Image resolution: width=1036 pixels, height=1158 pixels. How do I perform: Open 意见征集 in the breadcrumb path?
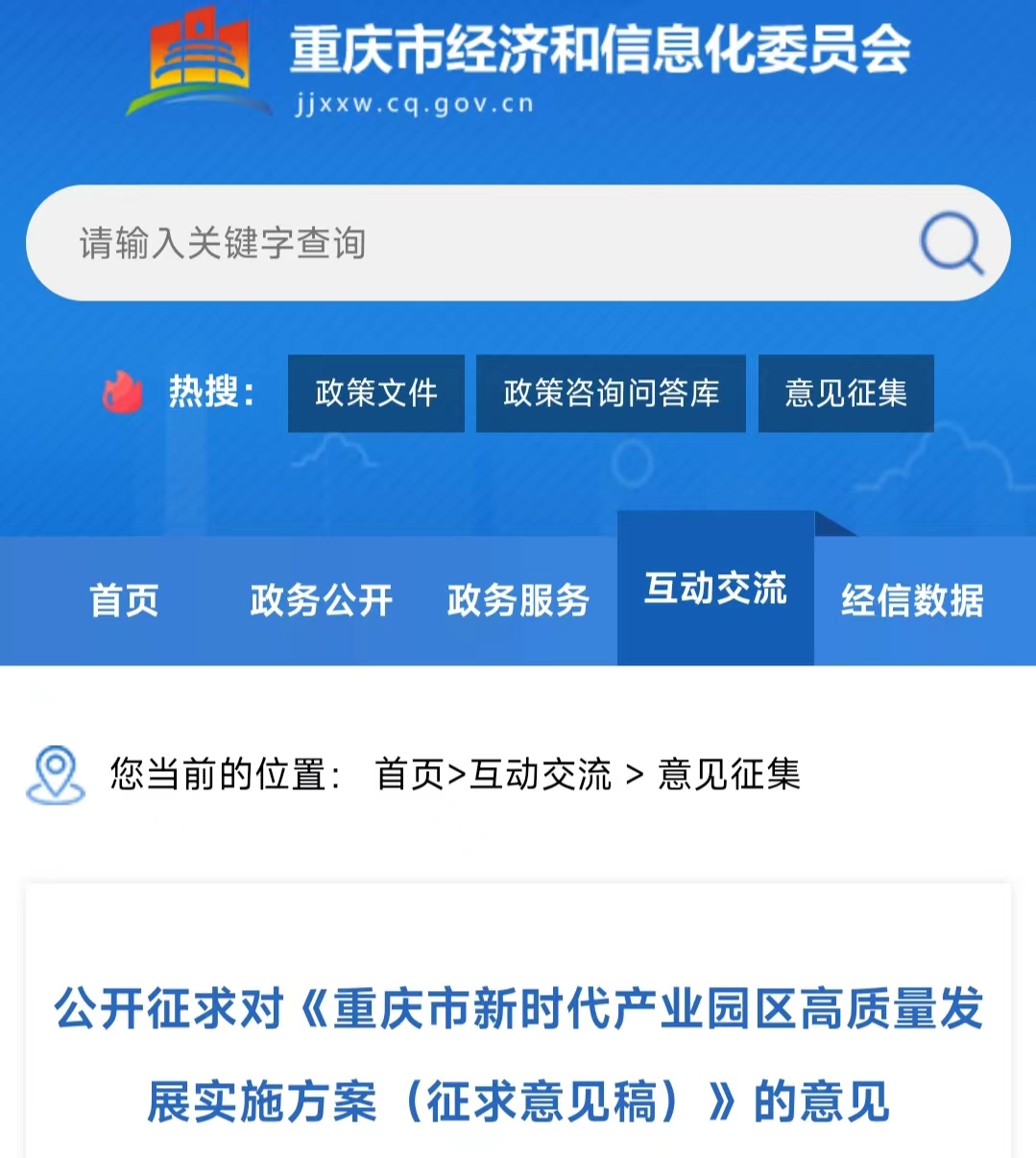(x=729, y=774)
